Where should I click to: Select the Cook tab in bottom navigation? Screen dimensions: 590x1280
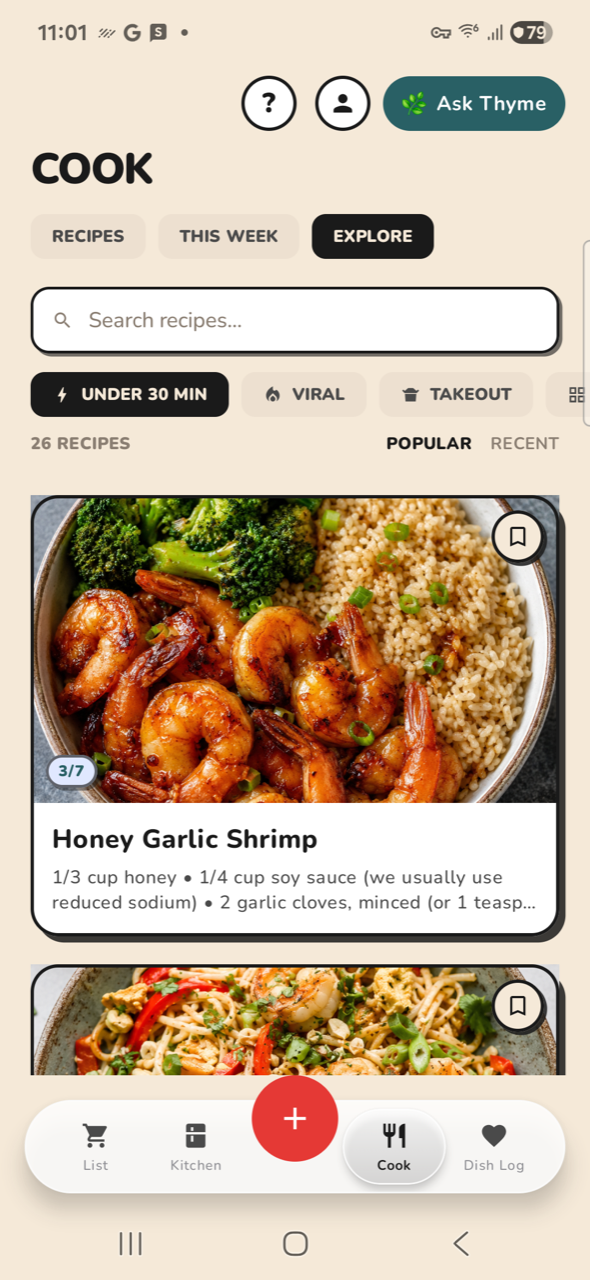coord(394,1147)
